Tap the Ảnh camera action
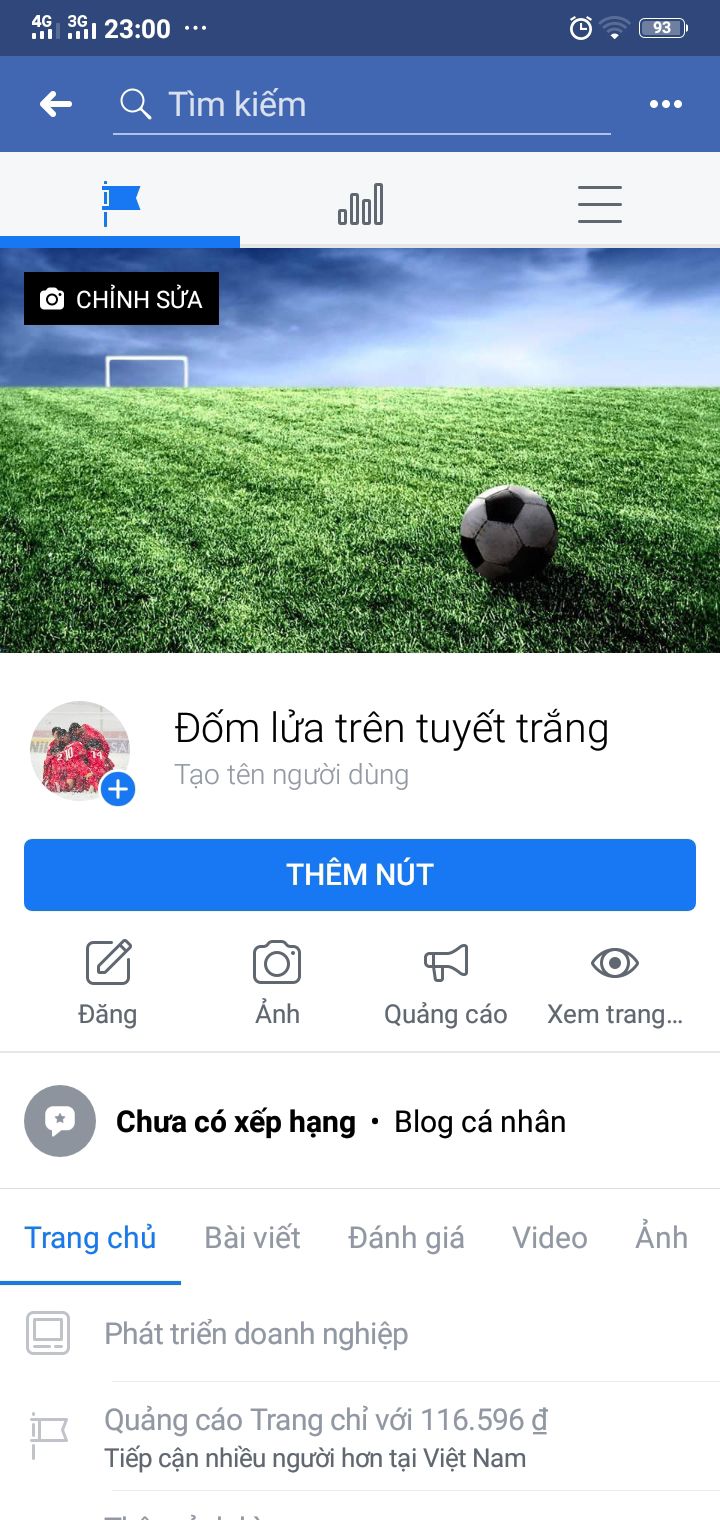The width and height of the screenshot is (720, 1520). point(277,984)
